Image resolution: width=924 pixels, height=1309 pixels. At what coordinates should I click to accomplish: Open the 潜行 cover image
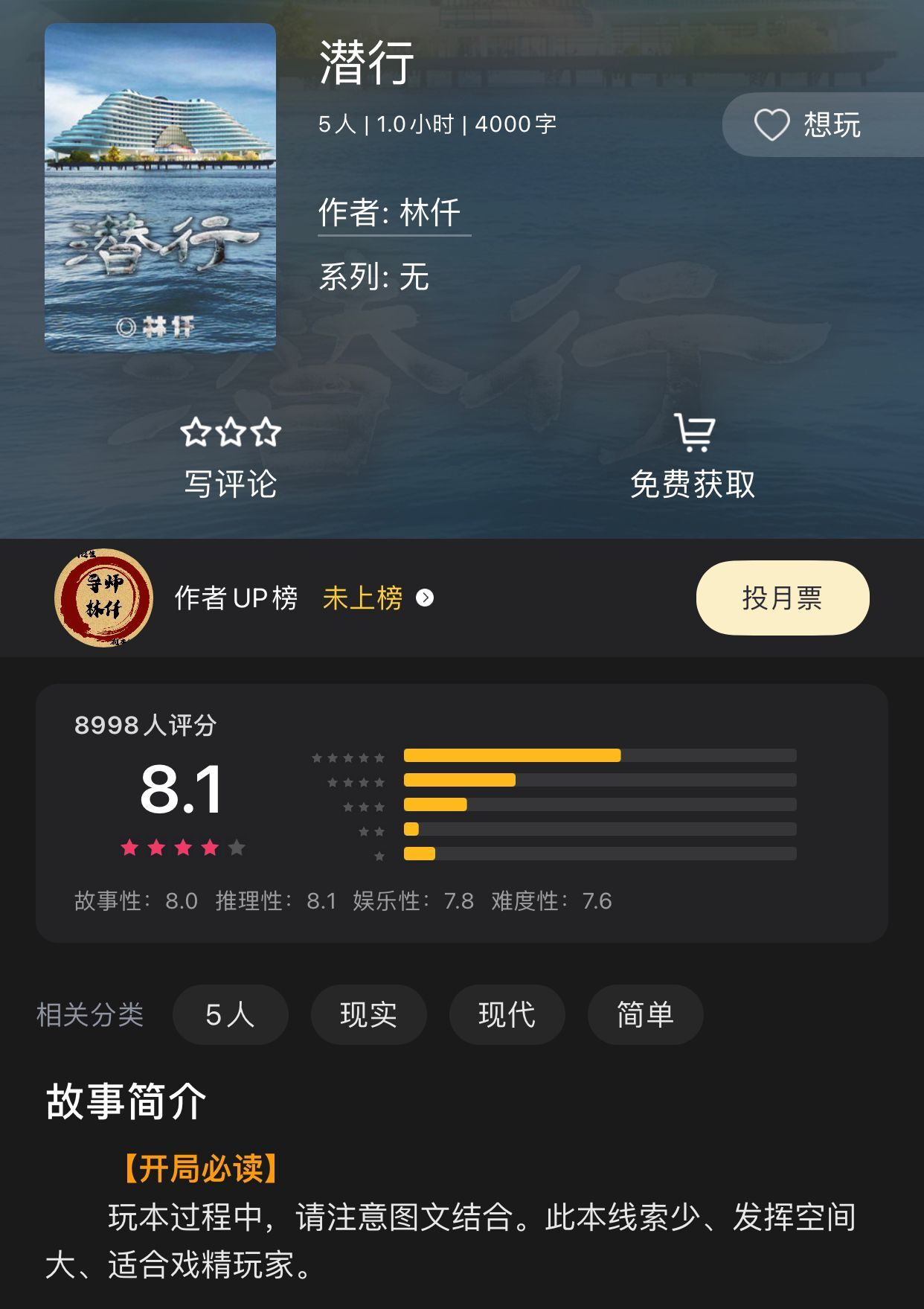(160, 187)
